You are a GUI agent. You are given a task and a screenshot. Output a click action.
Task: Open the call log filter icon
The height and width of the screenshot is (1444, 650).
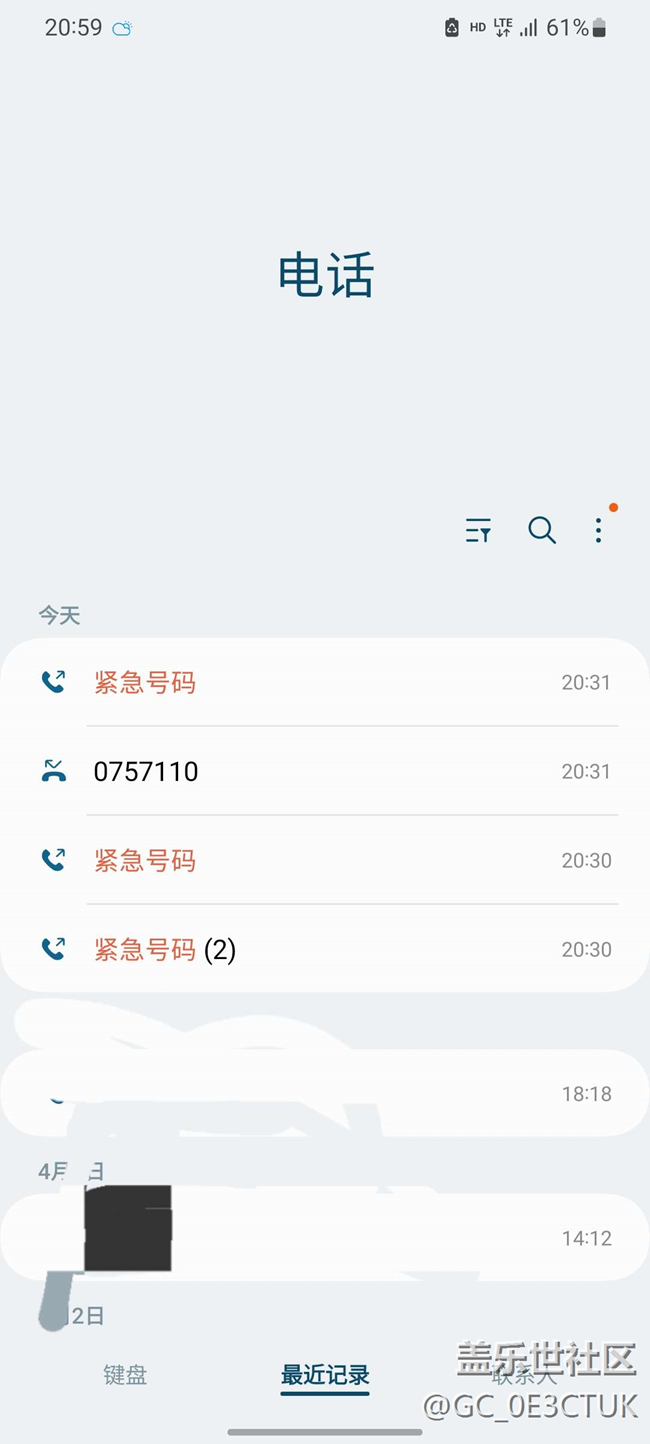click(478, 530)
